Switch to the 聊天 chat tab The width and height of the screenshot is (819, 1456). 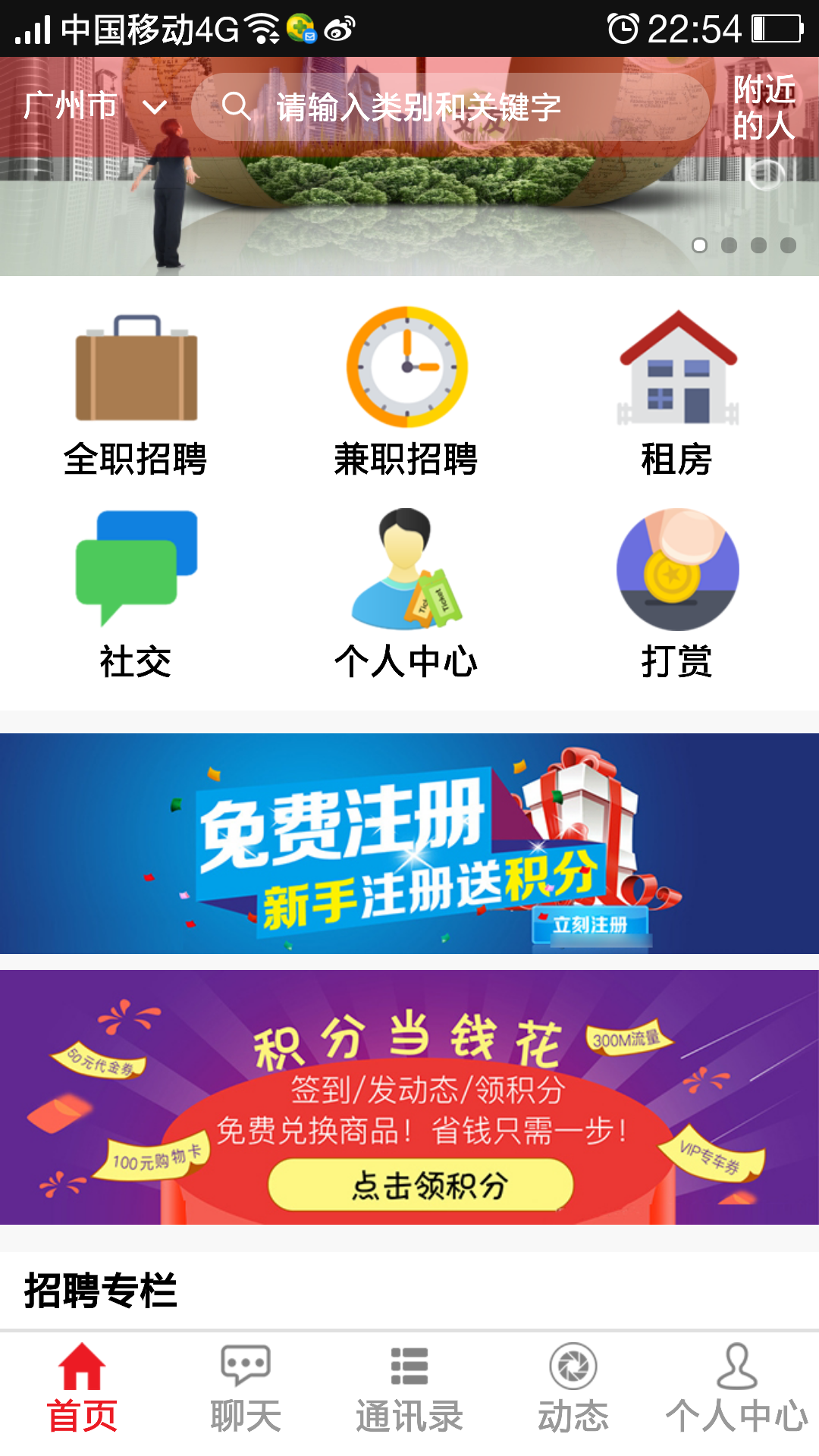click(246, 1389)
